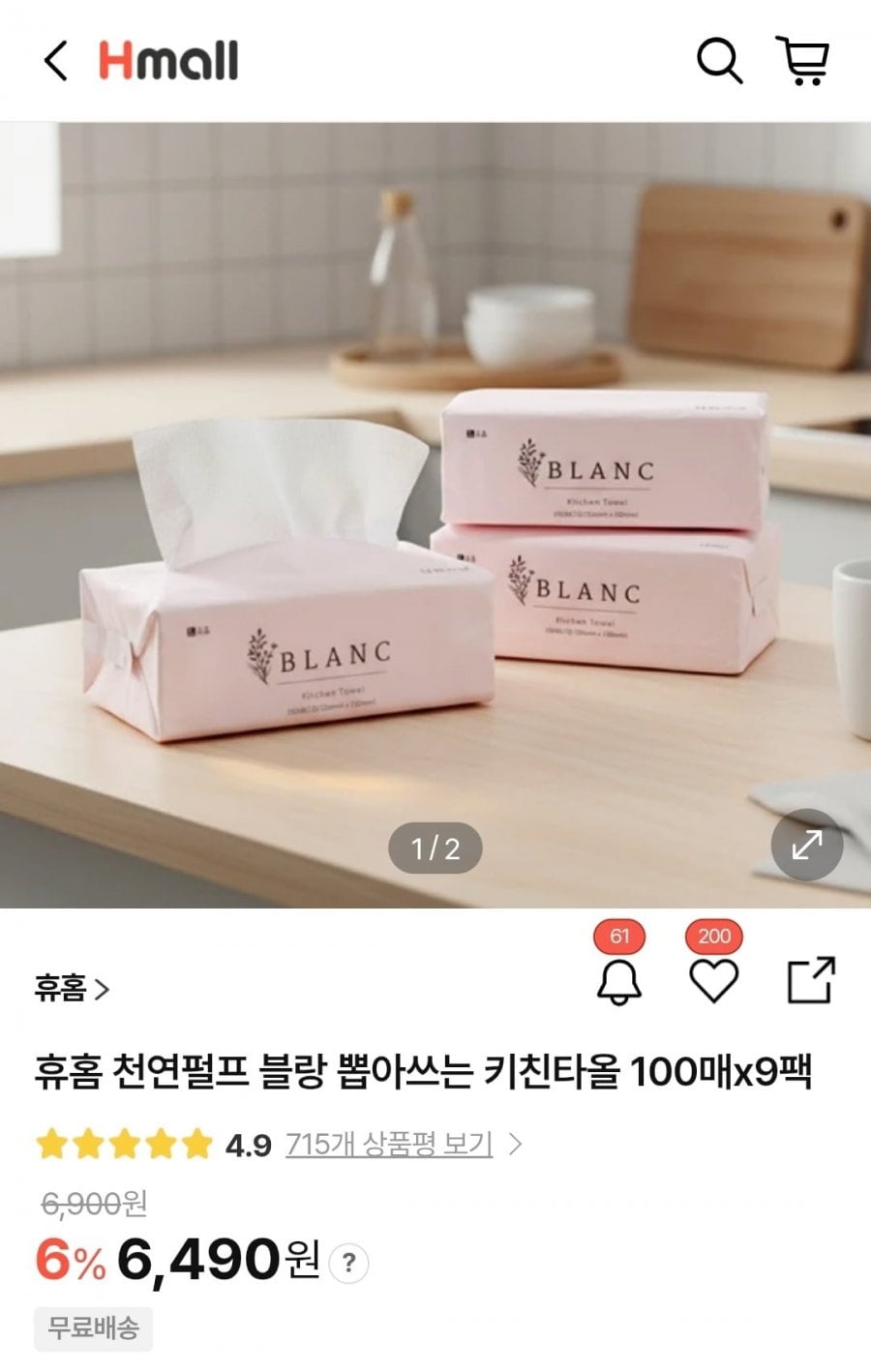This screenshot has height=1372, width=871.
Task: Open the Hmall home logo
Action: (x=168, y=61)
